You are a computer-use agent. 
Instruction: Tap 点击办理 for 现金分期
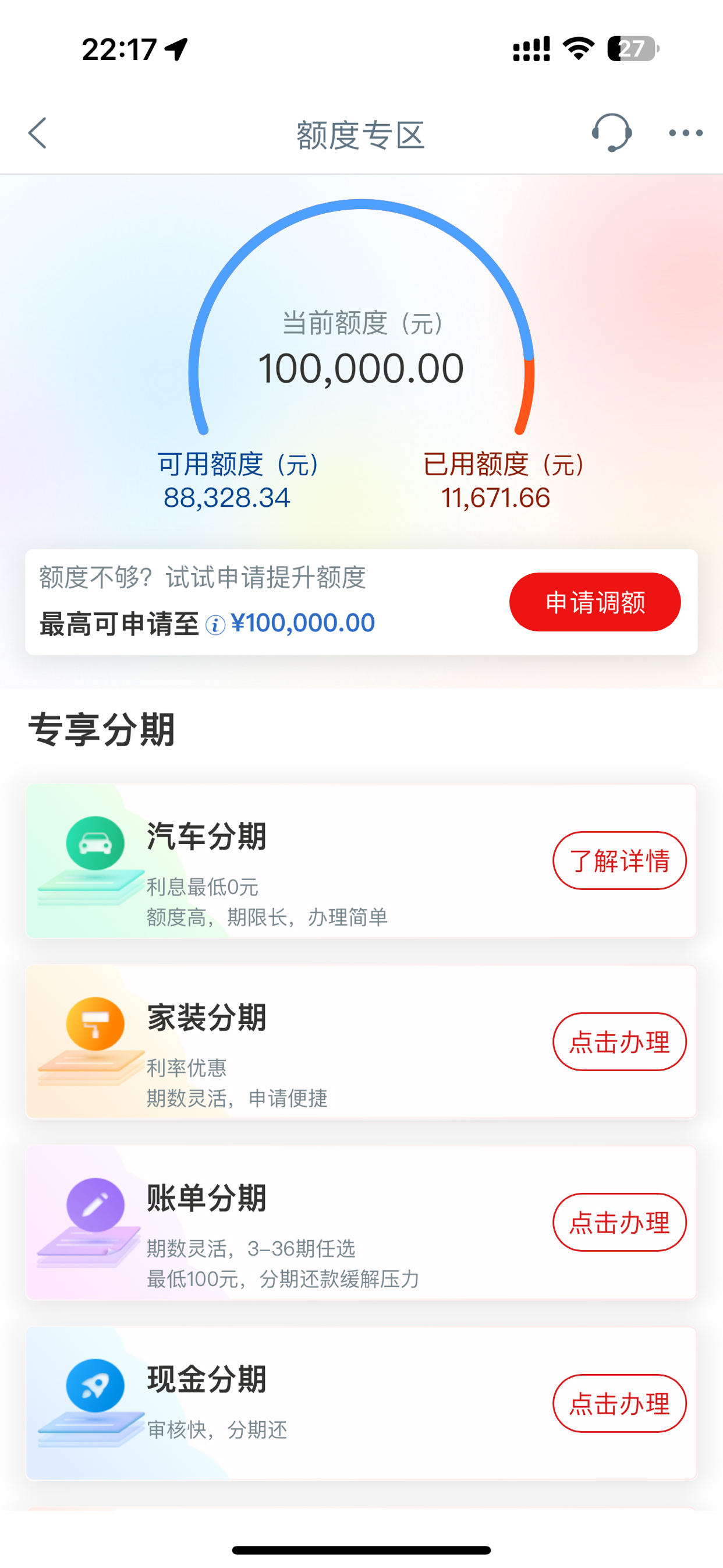(619, 1405)
